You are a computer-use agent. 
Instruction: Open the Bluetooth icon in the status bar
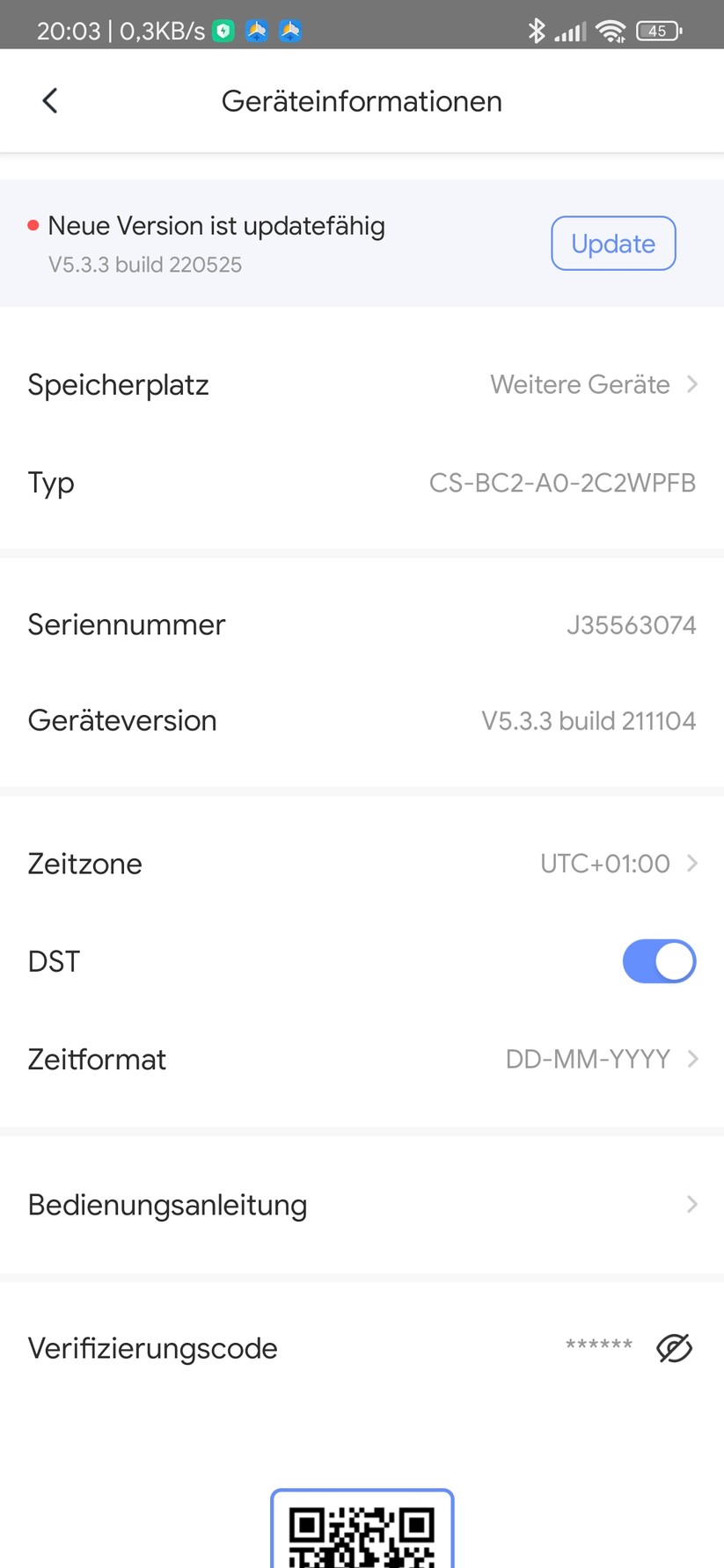coord(537,30)
